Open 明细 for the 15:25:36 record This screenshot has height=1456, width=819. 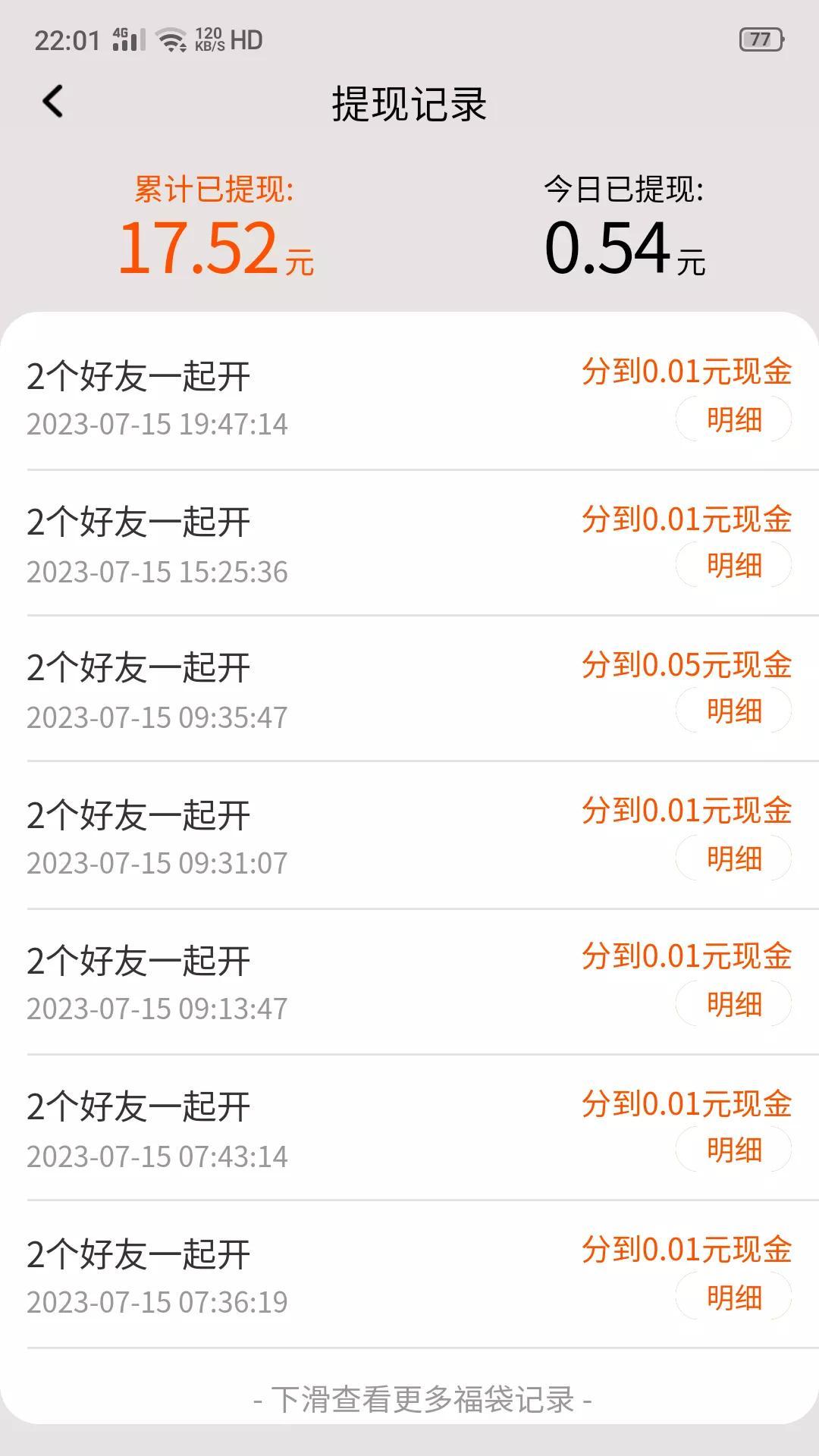(733, 566)
